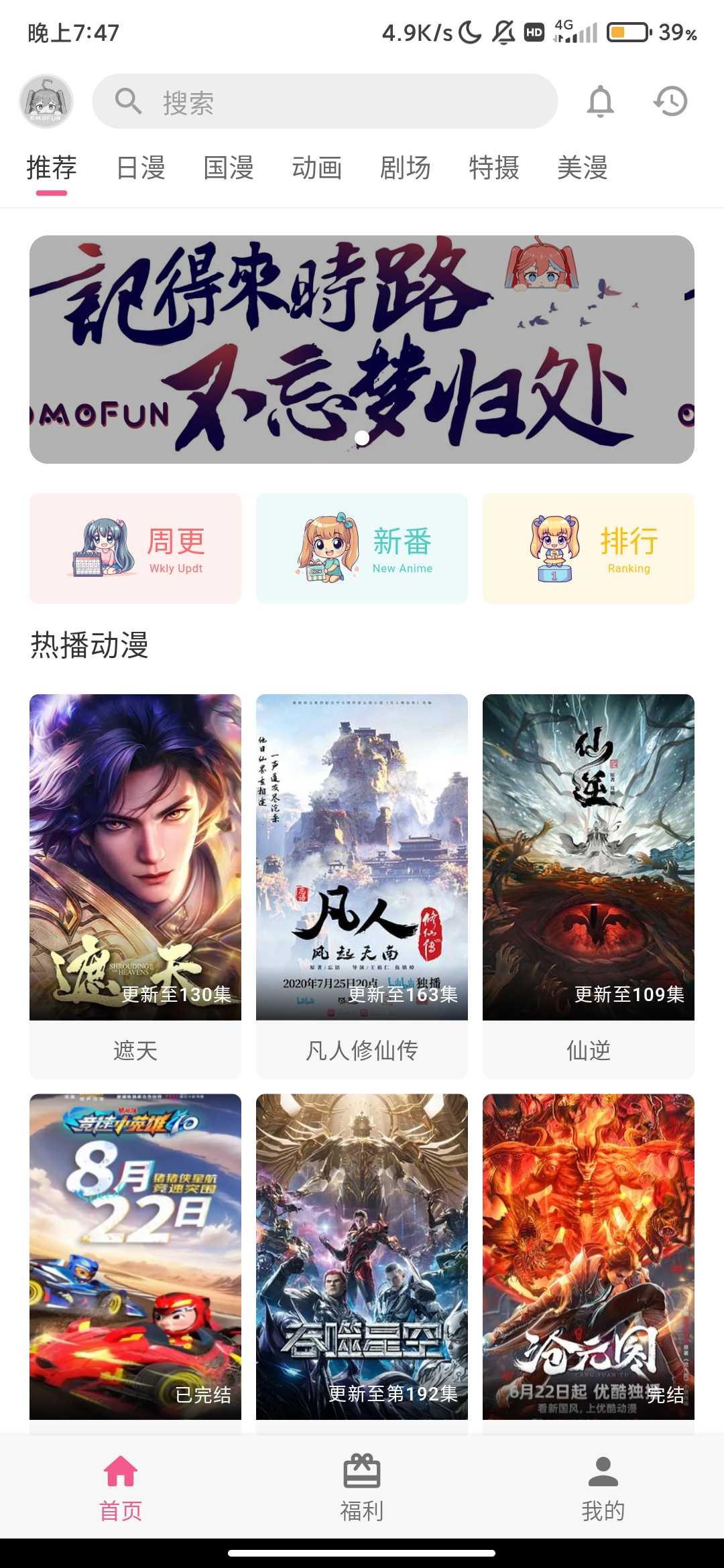Open the 吞噬星空 poster card
Image resolution: width=724 pixels, height=1568 pixels.
[362, 1256]
